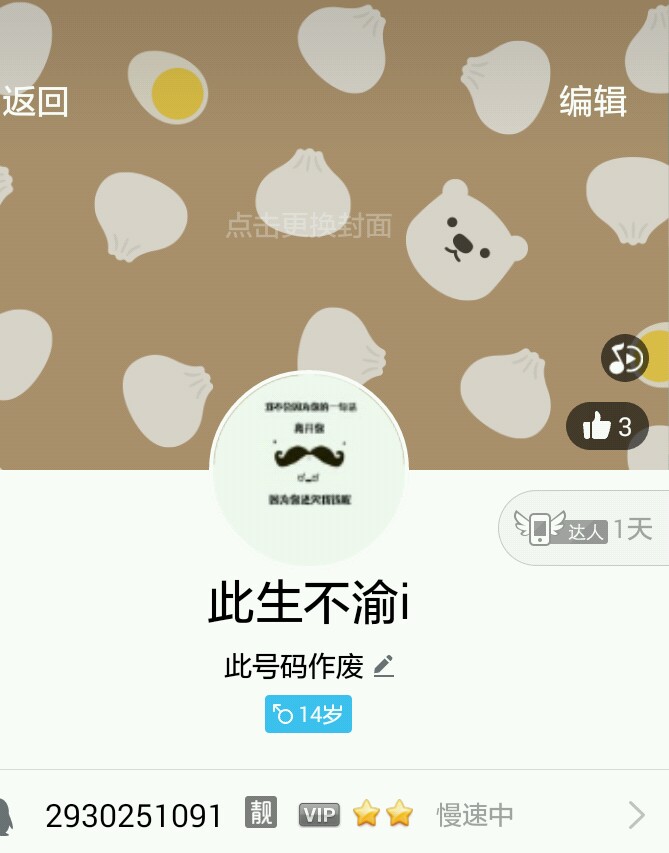Tap the thumbs-up like button
669x853 pixels.
click(607, 427)
